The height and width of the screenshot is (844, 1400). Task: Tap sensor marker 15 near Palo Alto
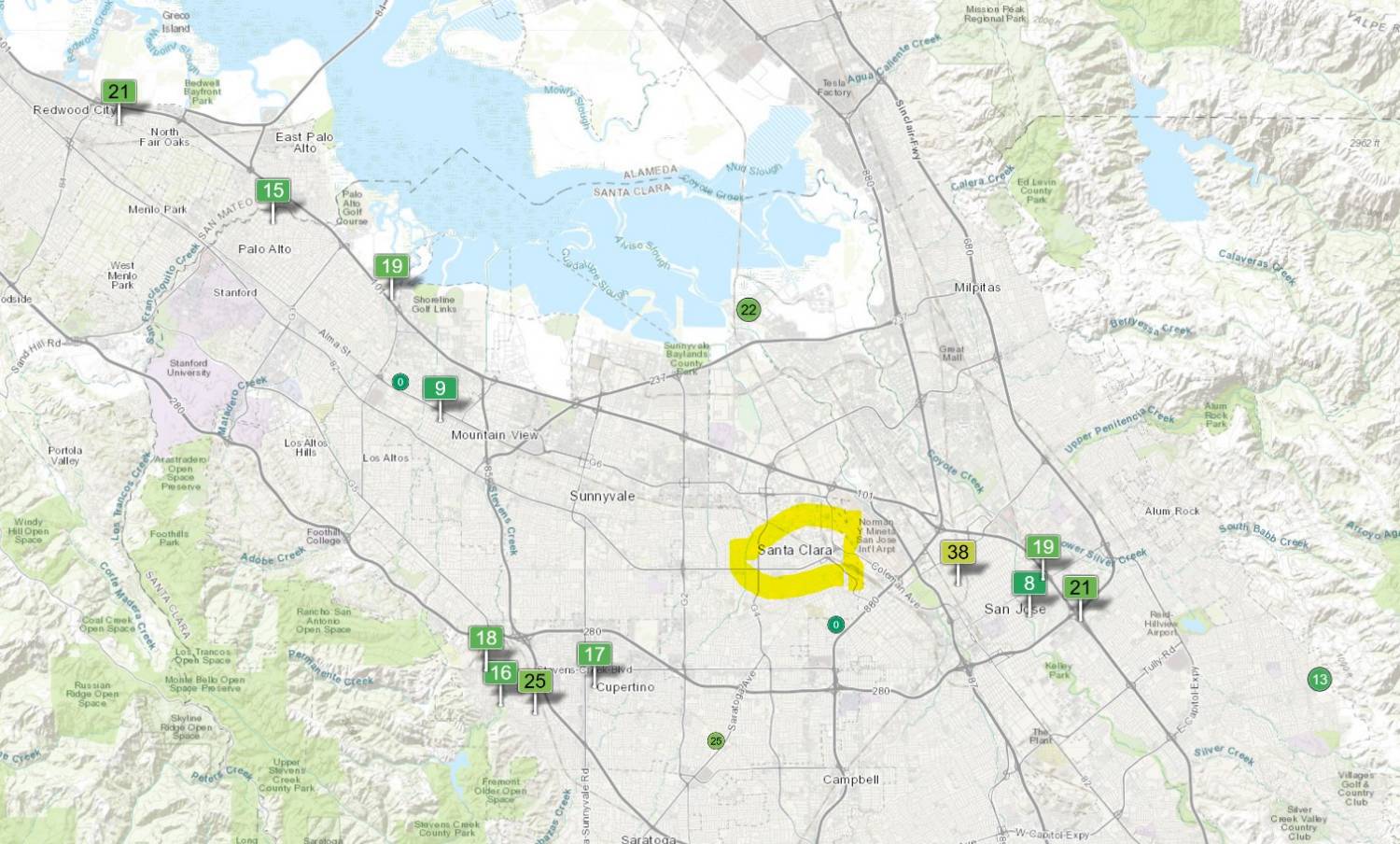[x=273, y=191]
